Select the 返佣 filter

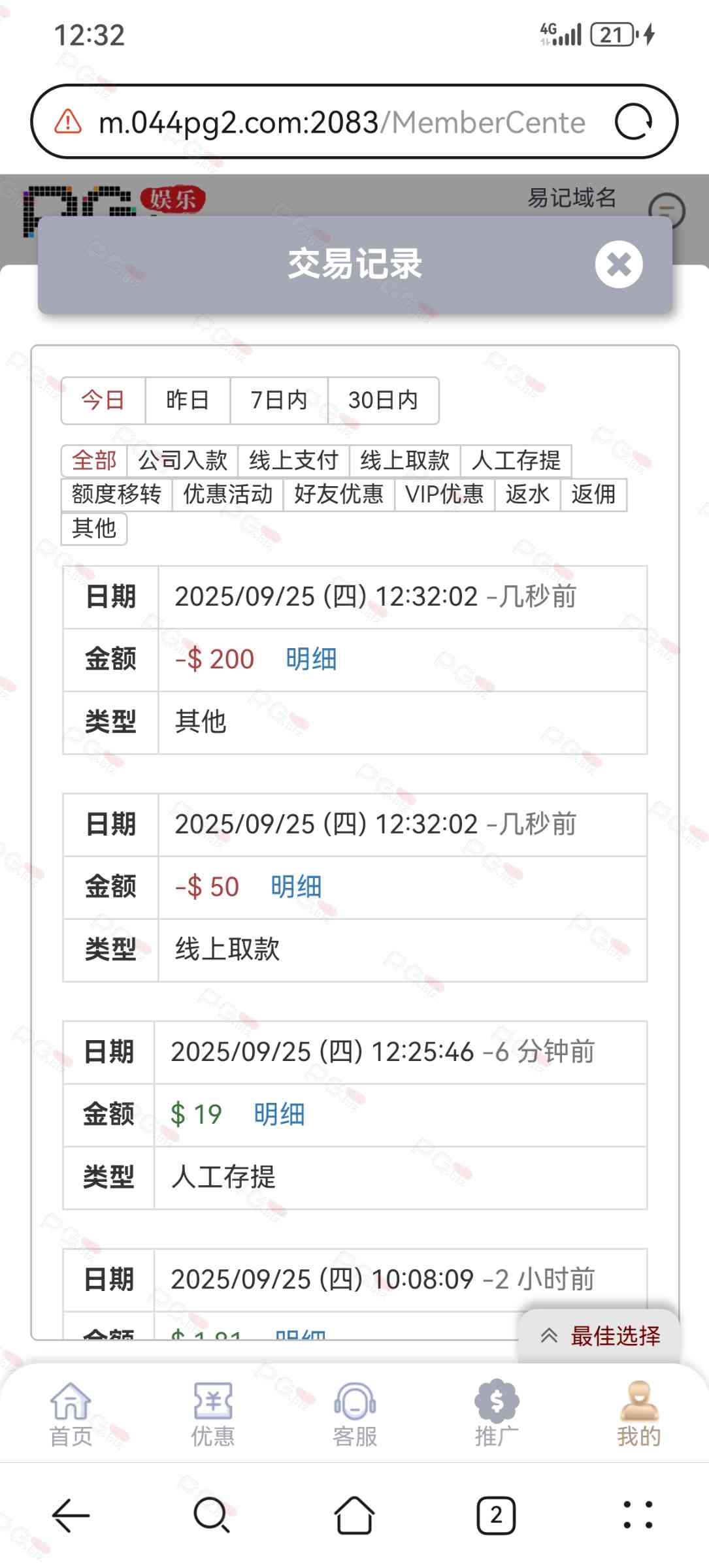593,495
